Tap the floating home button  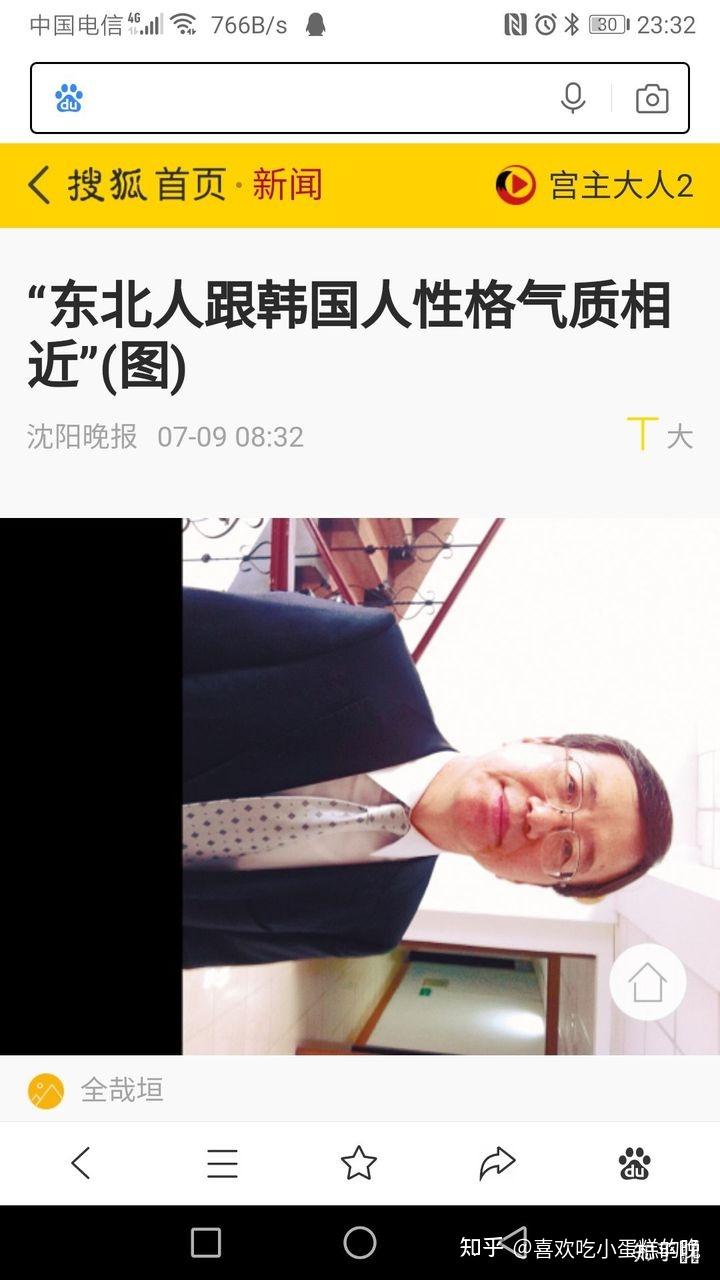pyautogui.click(x=647, y=982)
